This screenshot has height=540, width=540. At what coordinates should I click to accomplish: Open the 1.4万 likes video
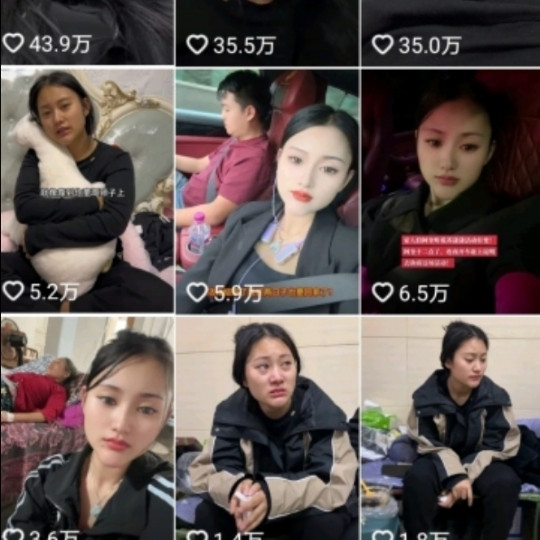268,428
